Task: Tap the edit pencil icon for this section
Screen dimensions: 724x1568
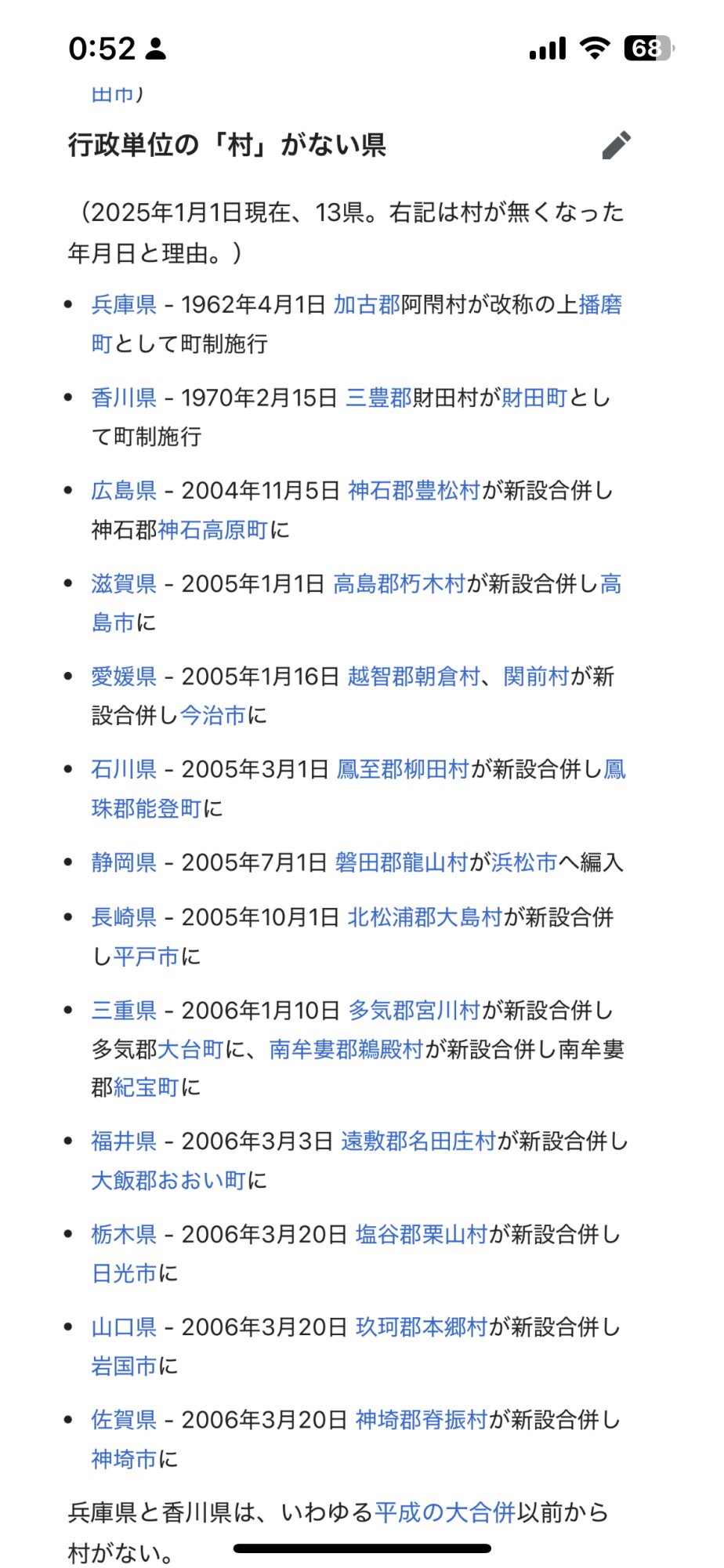Action: coord(617,145)
